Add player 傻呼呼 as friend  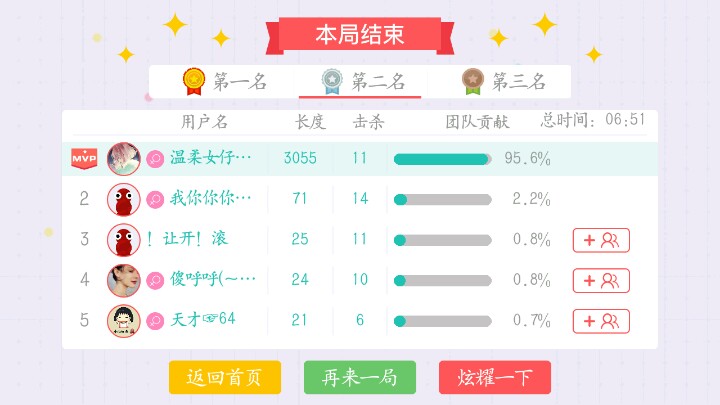[601, 280]
